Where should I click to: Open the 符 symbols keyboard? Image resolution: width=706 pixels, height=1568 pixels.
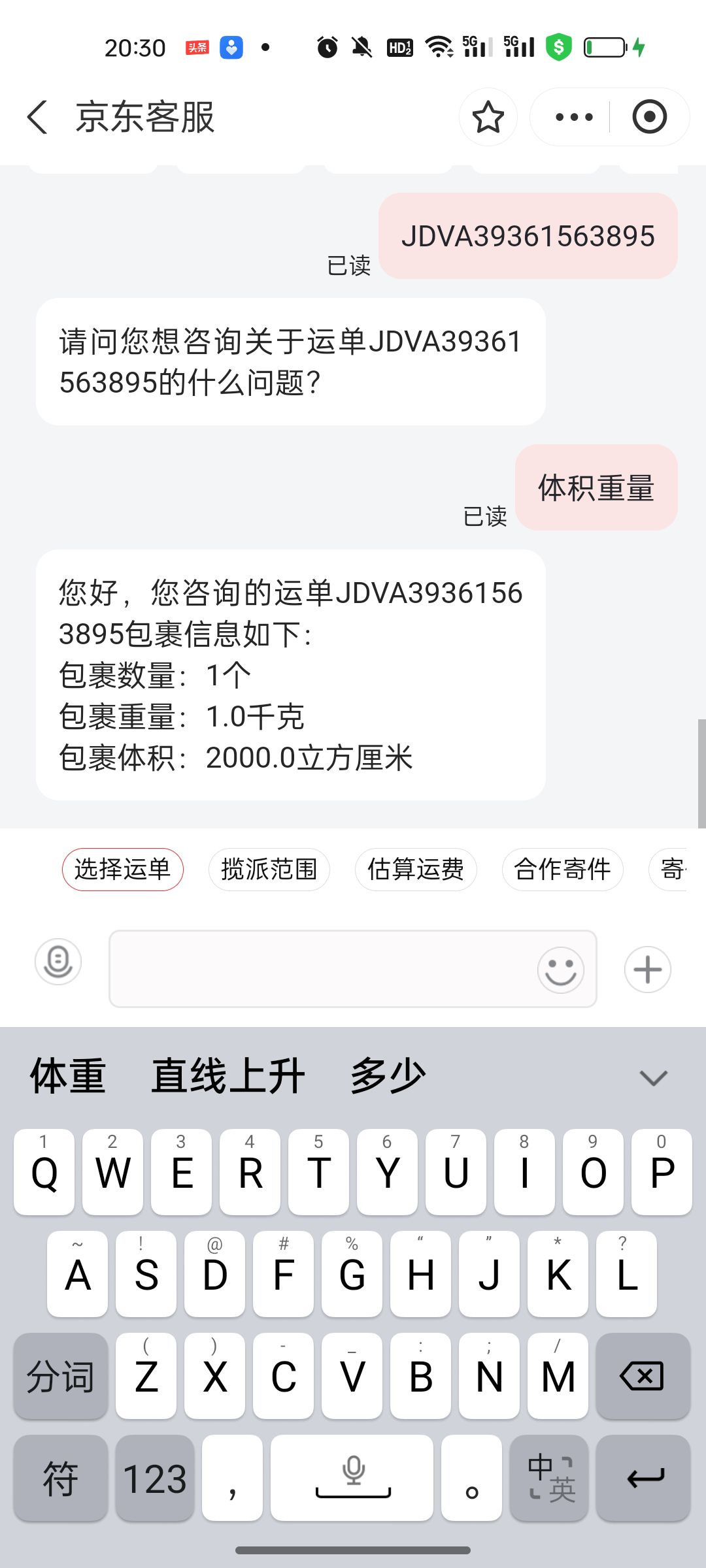[60, 1478]
